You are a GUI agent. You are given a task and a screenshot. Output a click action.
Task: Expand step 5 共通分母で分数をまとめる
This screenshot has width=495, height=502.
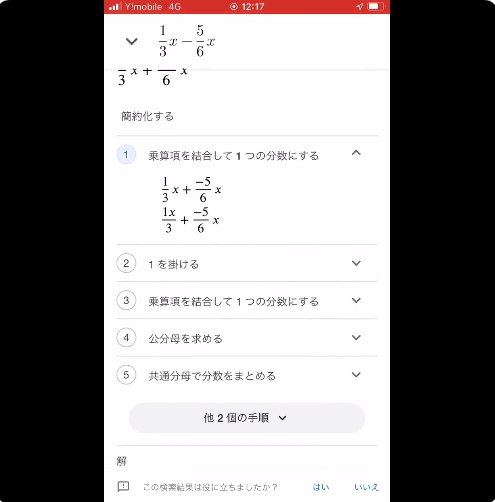coord(247,375)
